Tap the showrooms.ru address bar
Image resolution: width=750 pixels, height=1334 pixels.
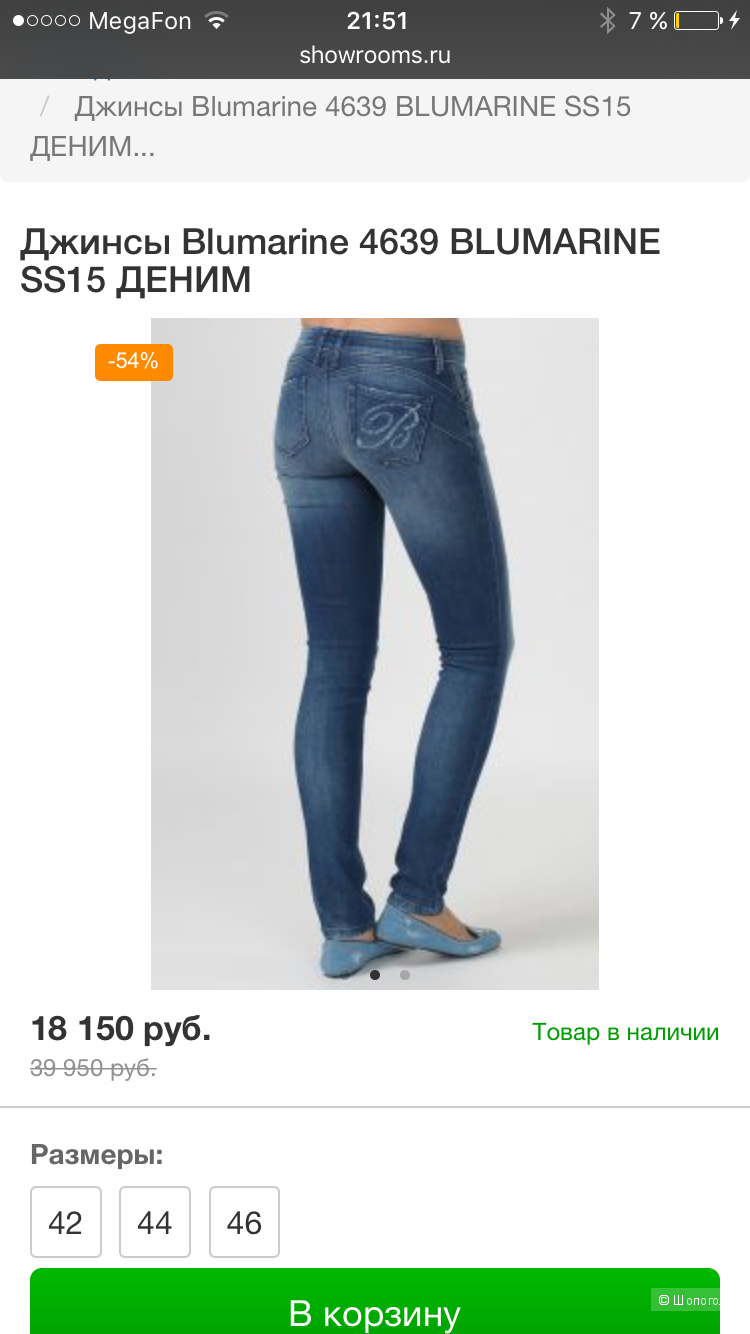(x=375, y=55)
